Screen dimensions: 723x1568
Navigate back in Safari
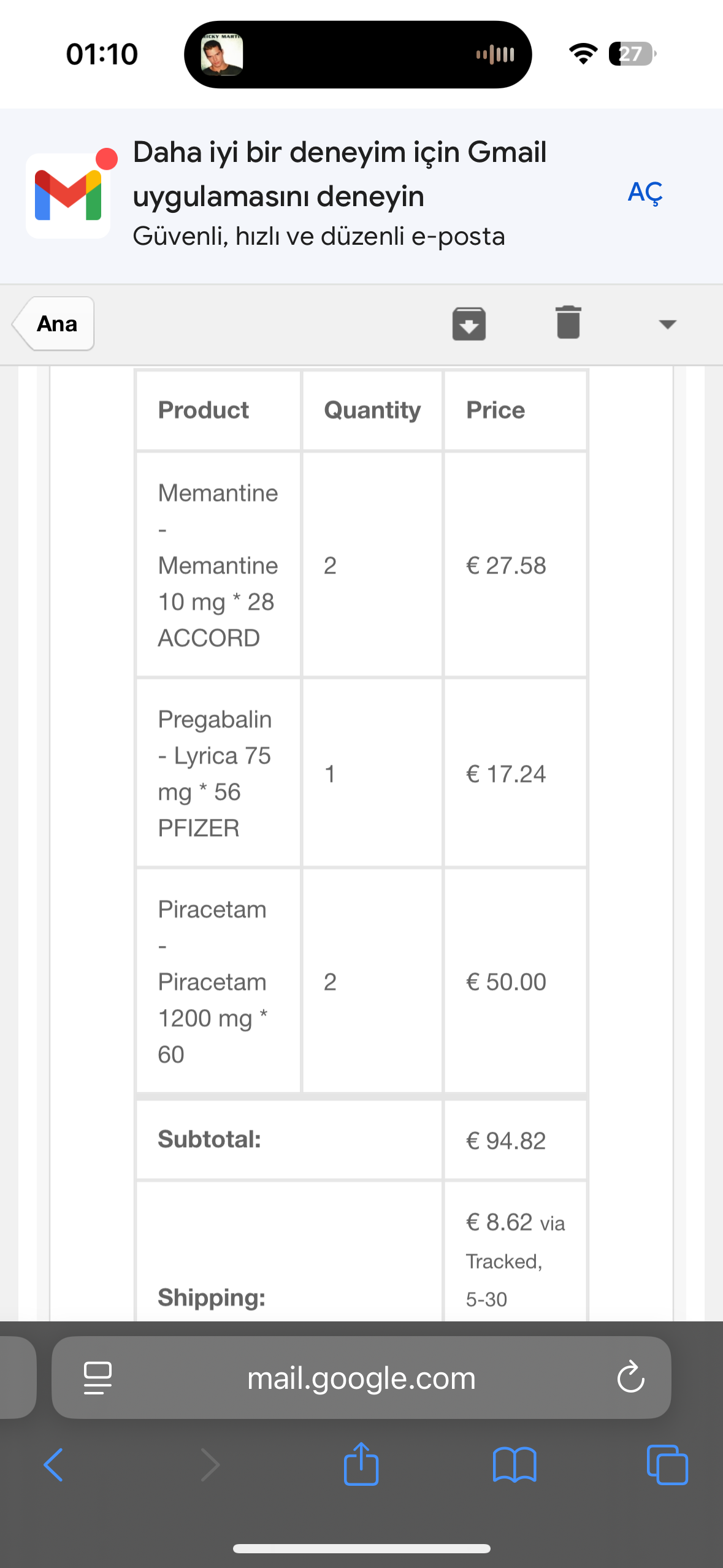pyautogui.click(x=54, y=1465)
